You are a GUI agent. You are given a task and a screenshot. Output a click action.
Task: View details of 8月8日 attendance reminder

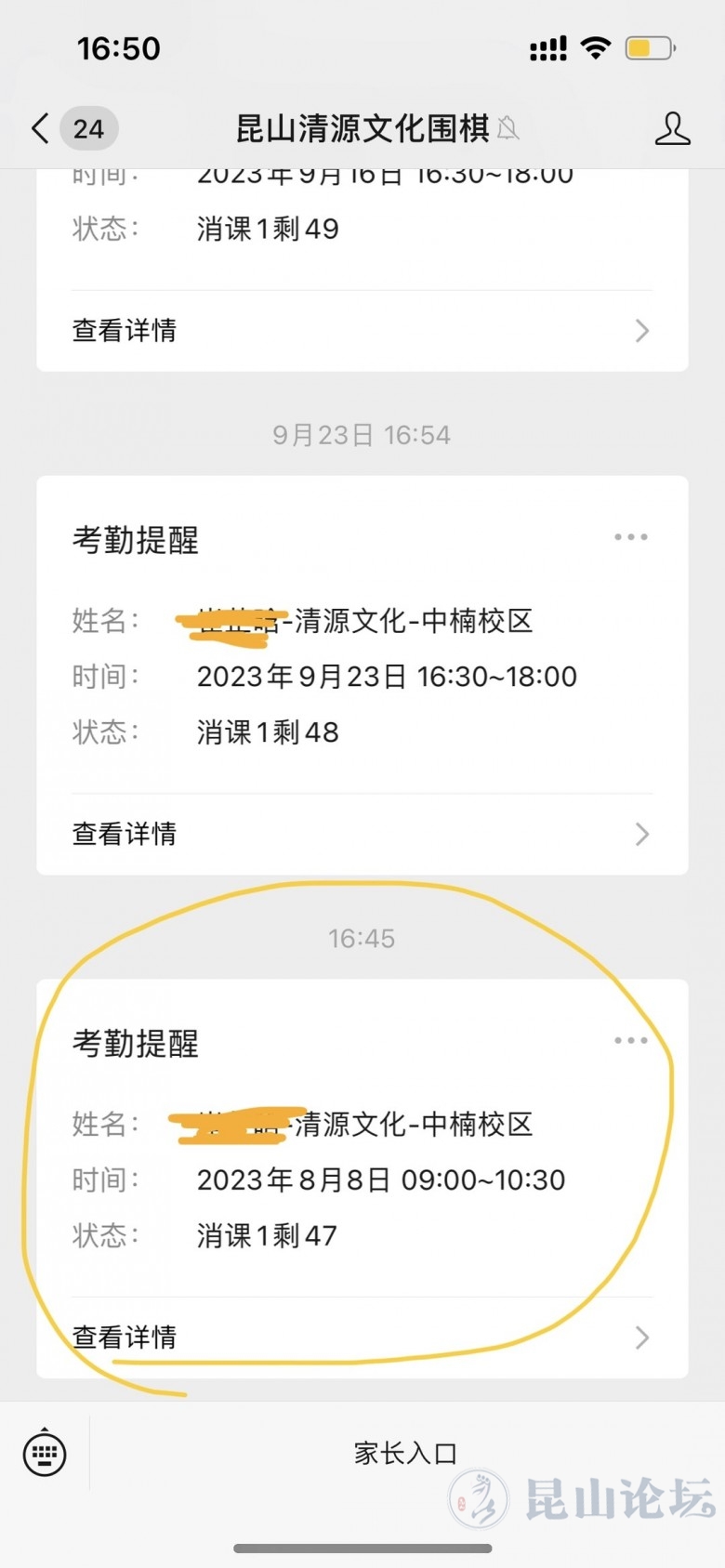click(362, 1337)
